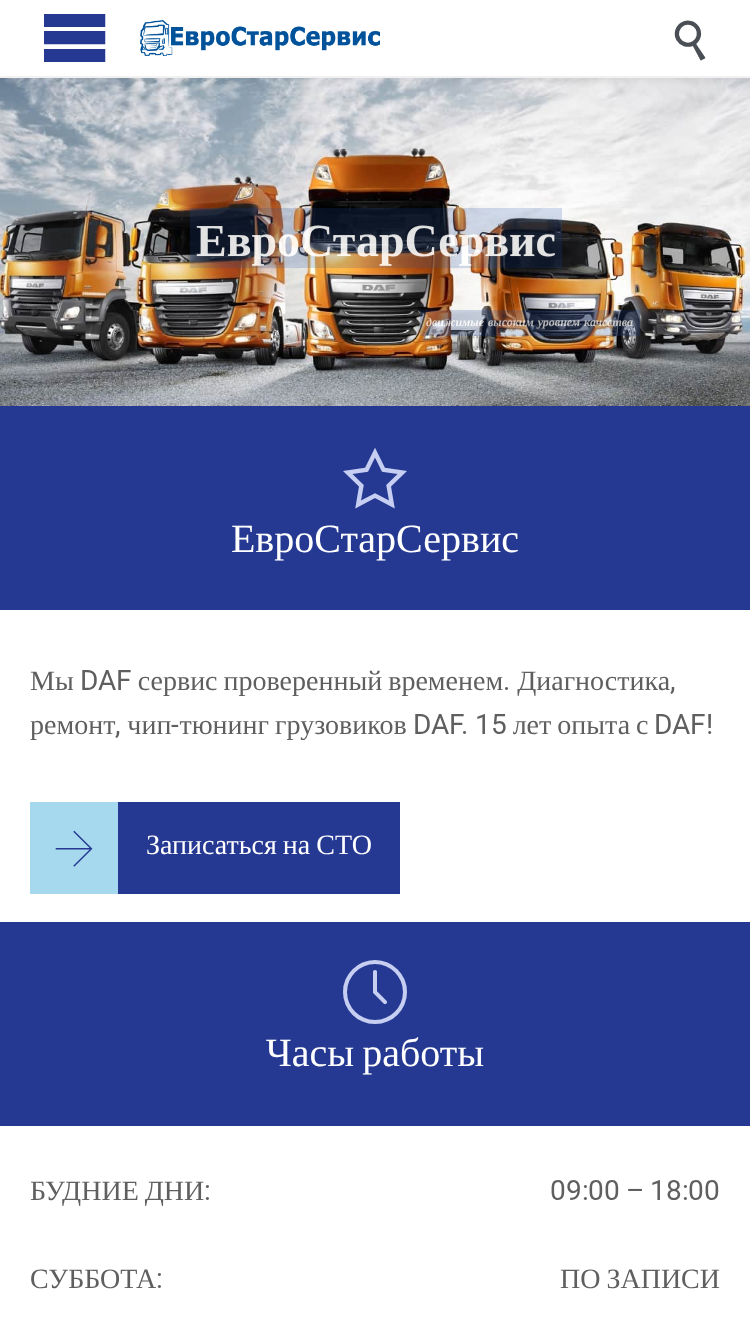Tap the search magnifier icon
Viewport: 750px width, 1334px height.
click(x=690, y=40)
